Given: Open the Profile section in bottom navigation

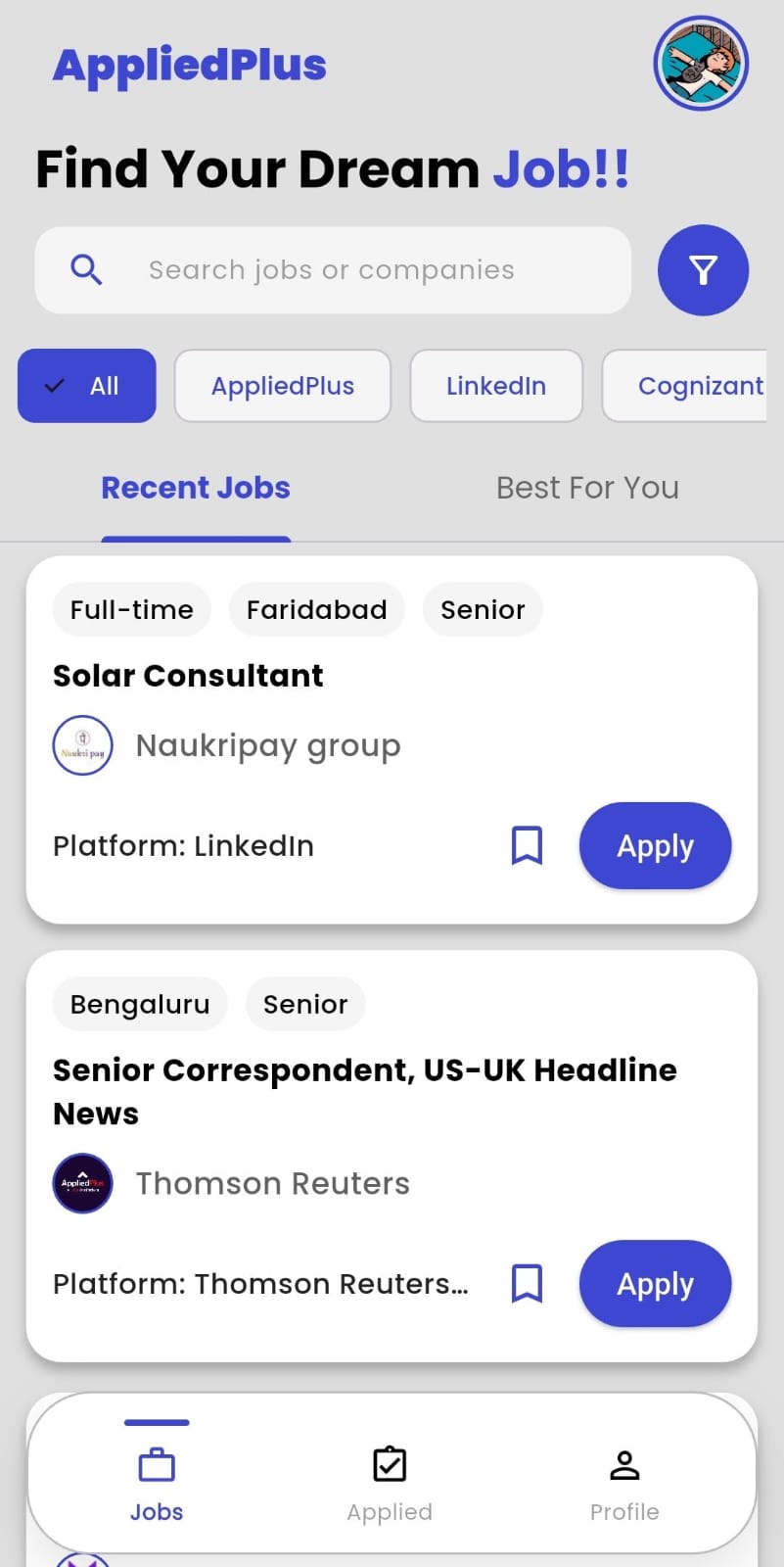Looking at the screenshot, I should (624, 1479).
